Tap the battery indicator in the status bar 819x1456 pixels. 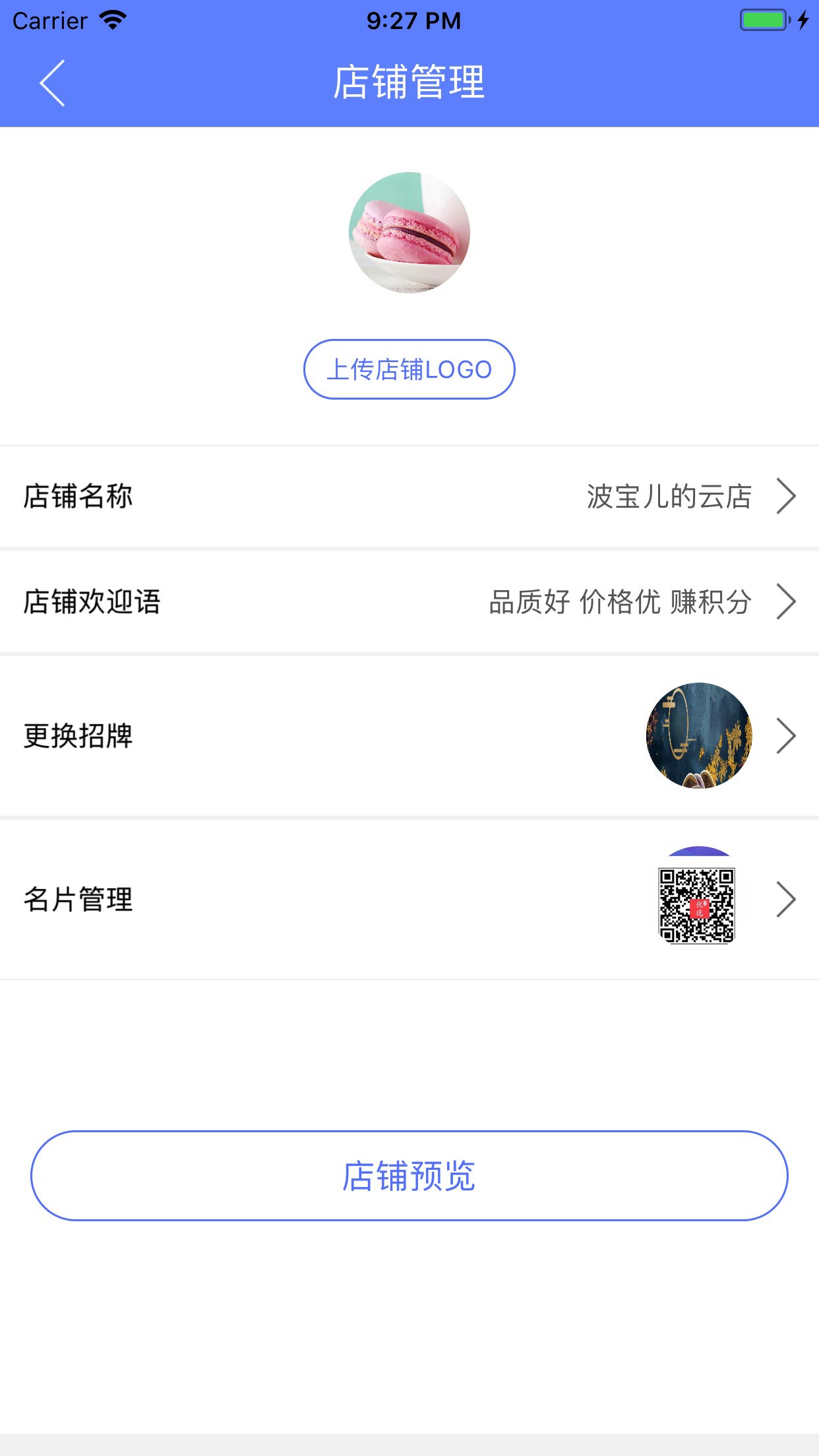pos(764,20)
